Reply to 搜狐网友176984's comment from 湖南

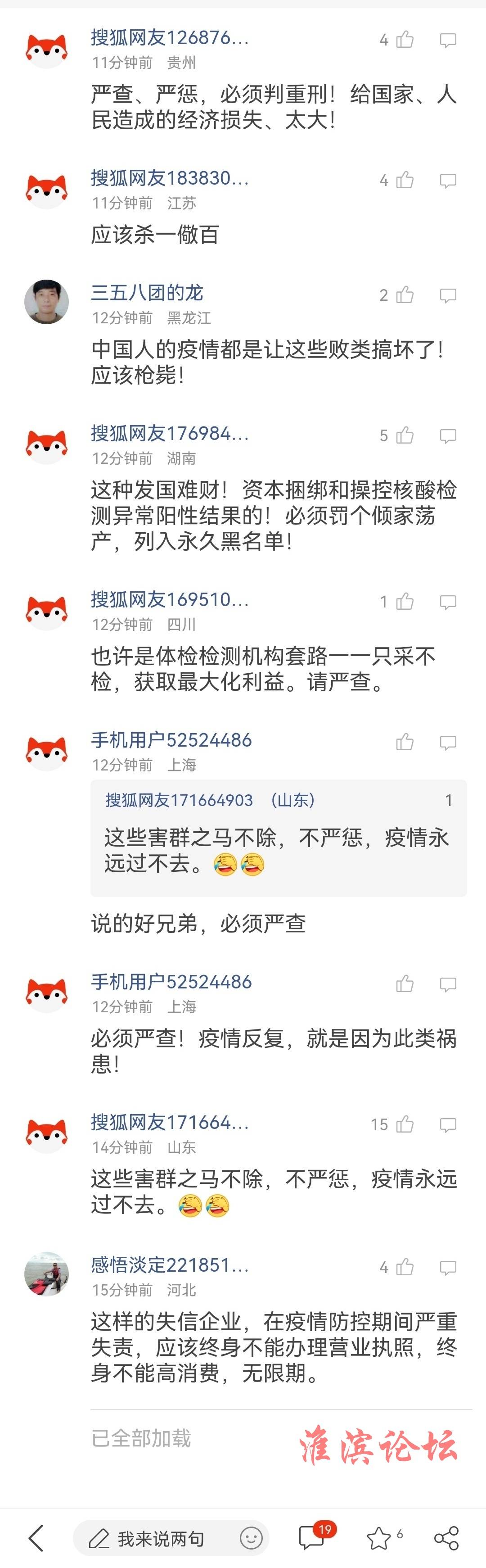click(448, 436)
